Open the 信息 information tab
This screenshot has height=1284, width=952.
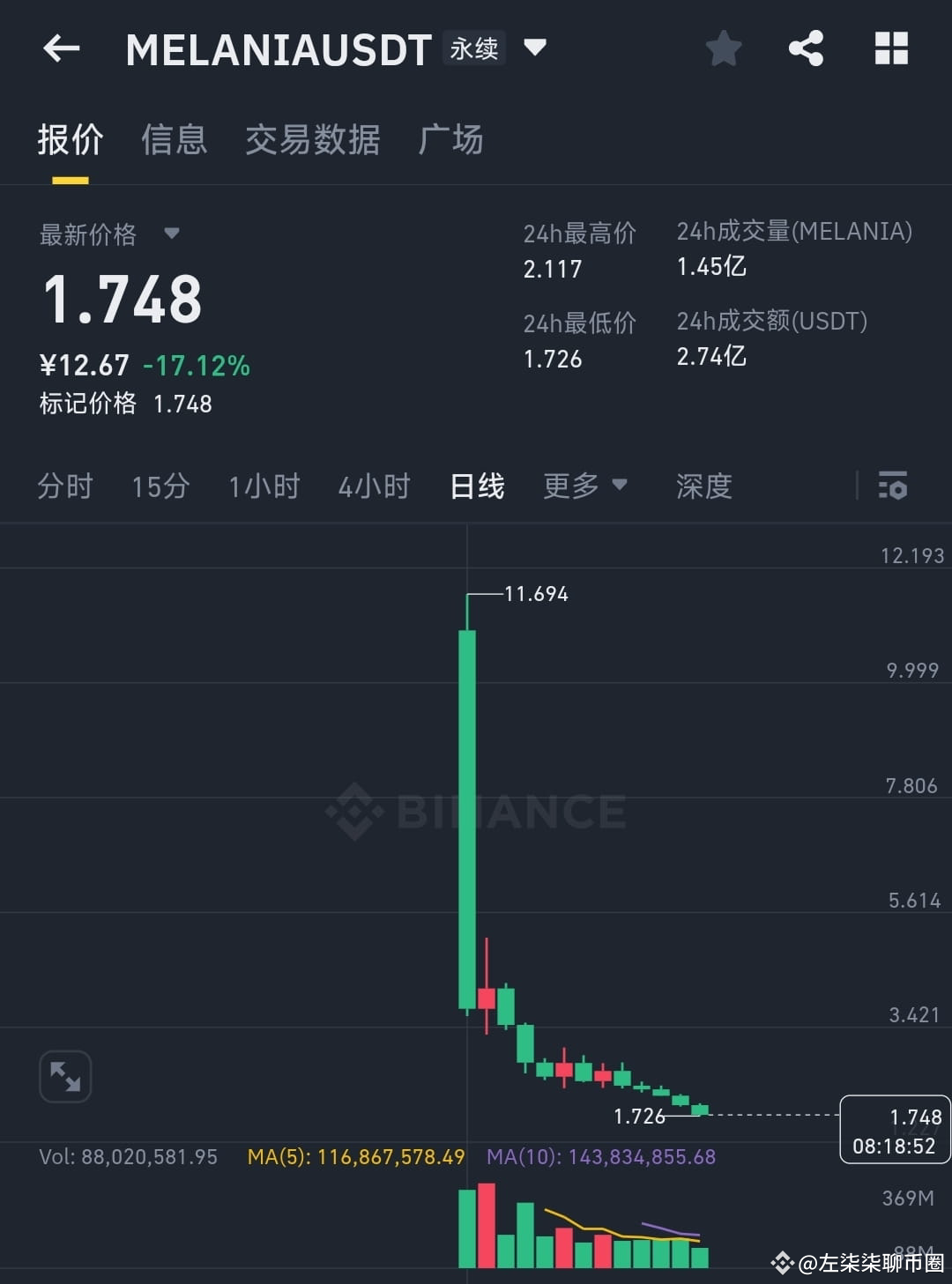click(175, 139)
